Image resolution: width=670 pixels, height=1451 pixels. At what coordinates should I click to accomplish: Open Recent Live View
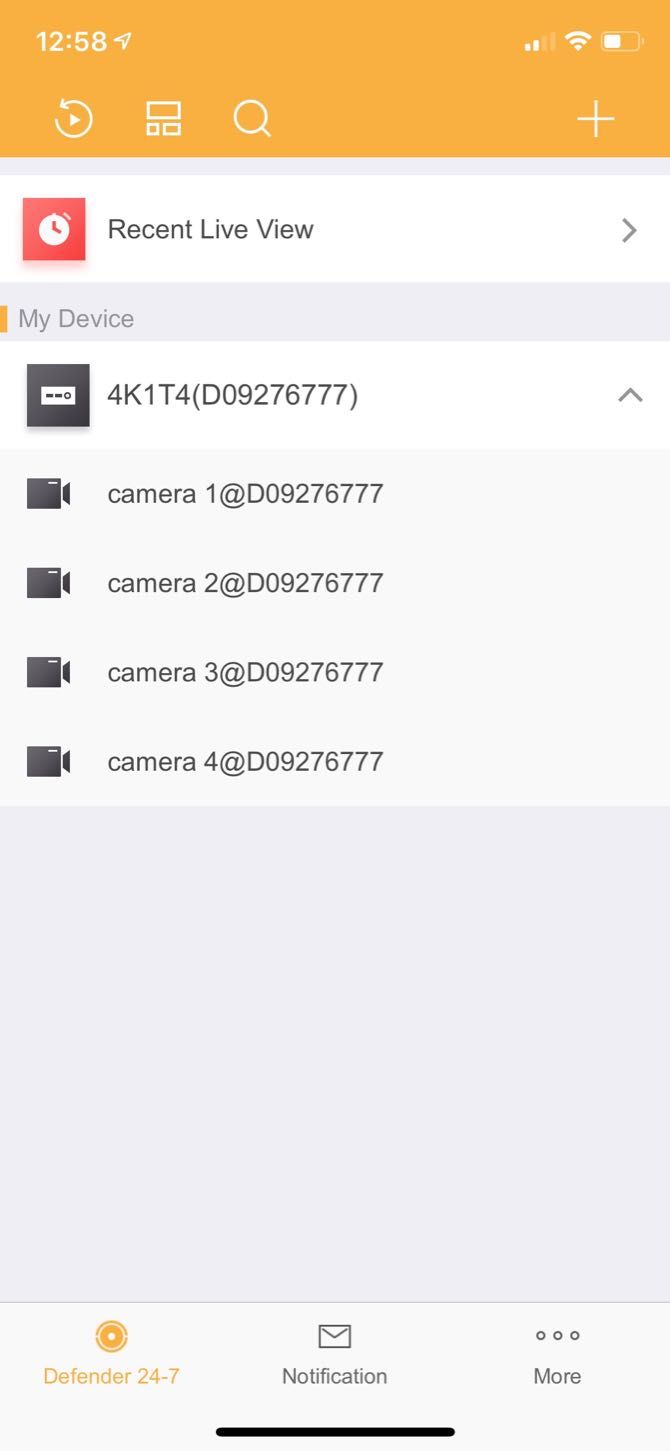tap(335, 230)
